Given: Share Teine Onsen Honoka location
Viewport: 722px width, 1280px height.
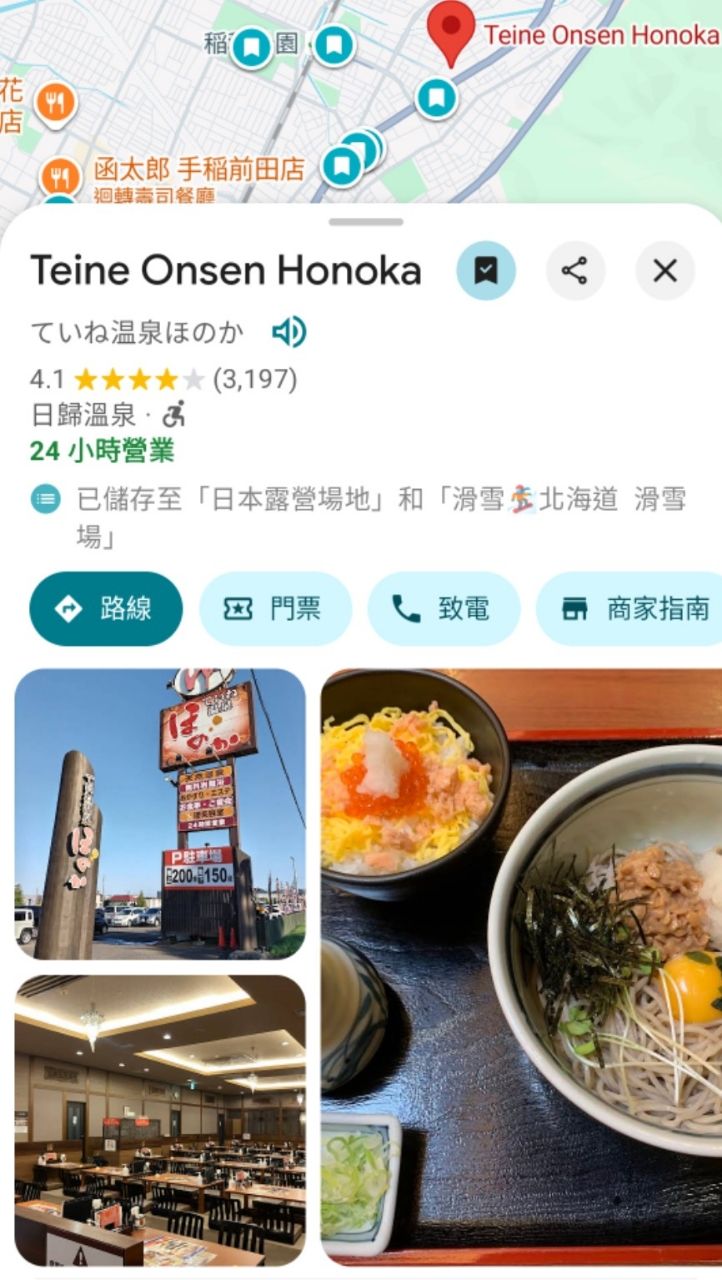Looking at the screenshot, I should (x=575, y=271).
